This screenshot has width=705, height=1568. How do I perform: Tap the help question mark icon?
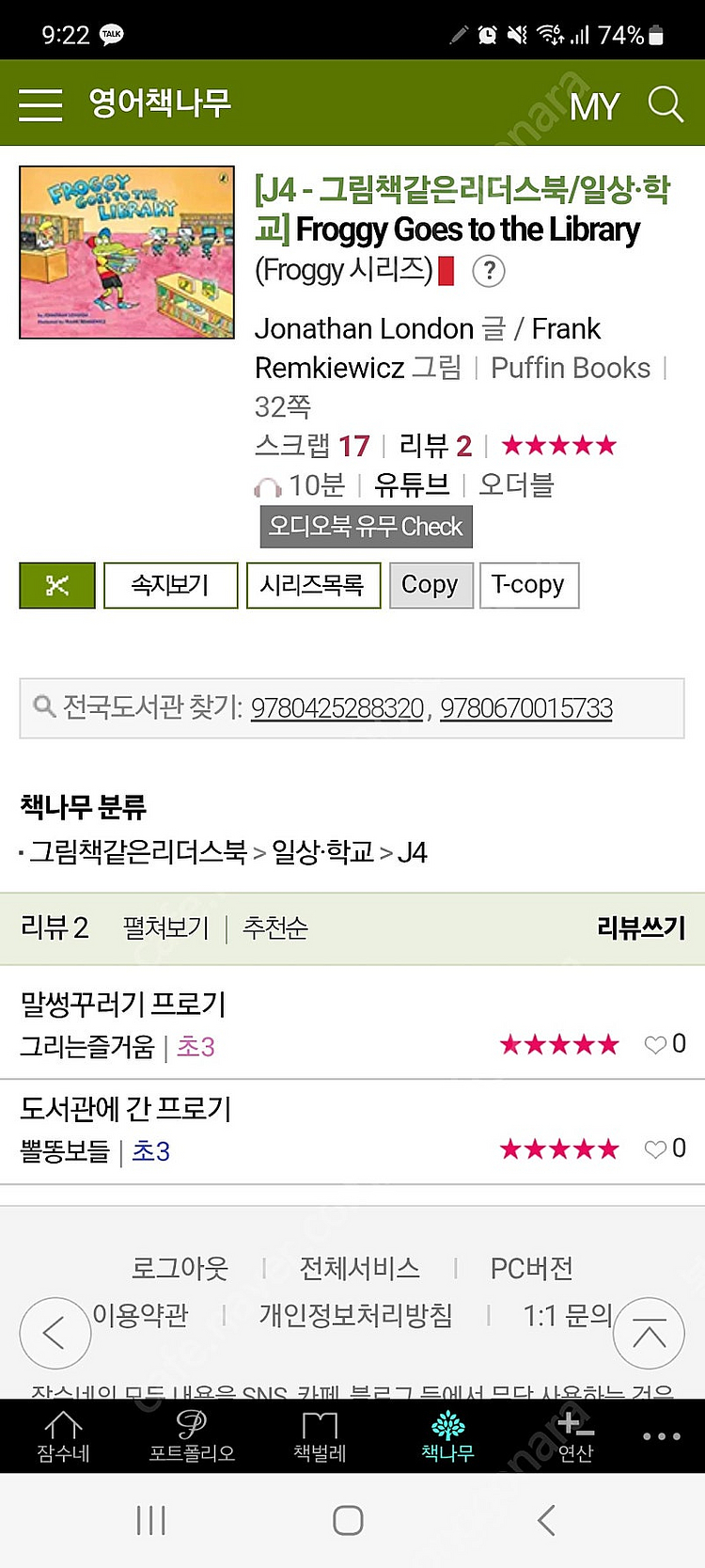[488, 272]
